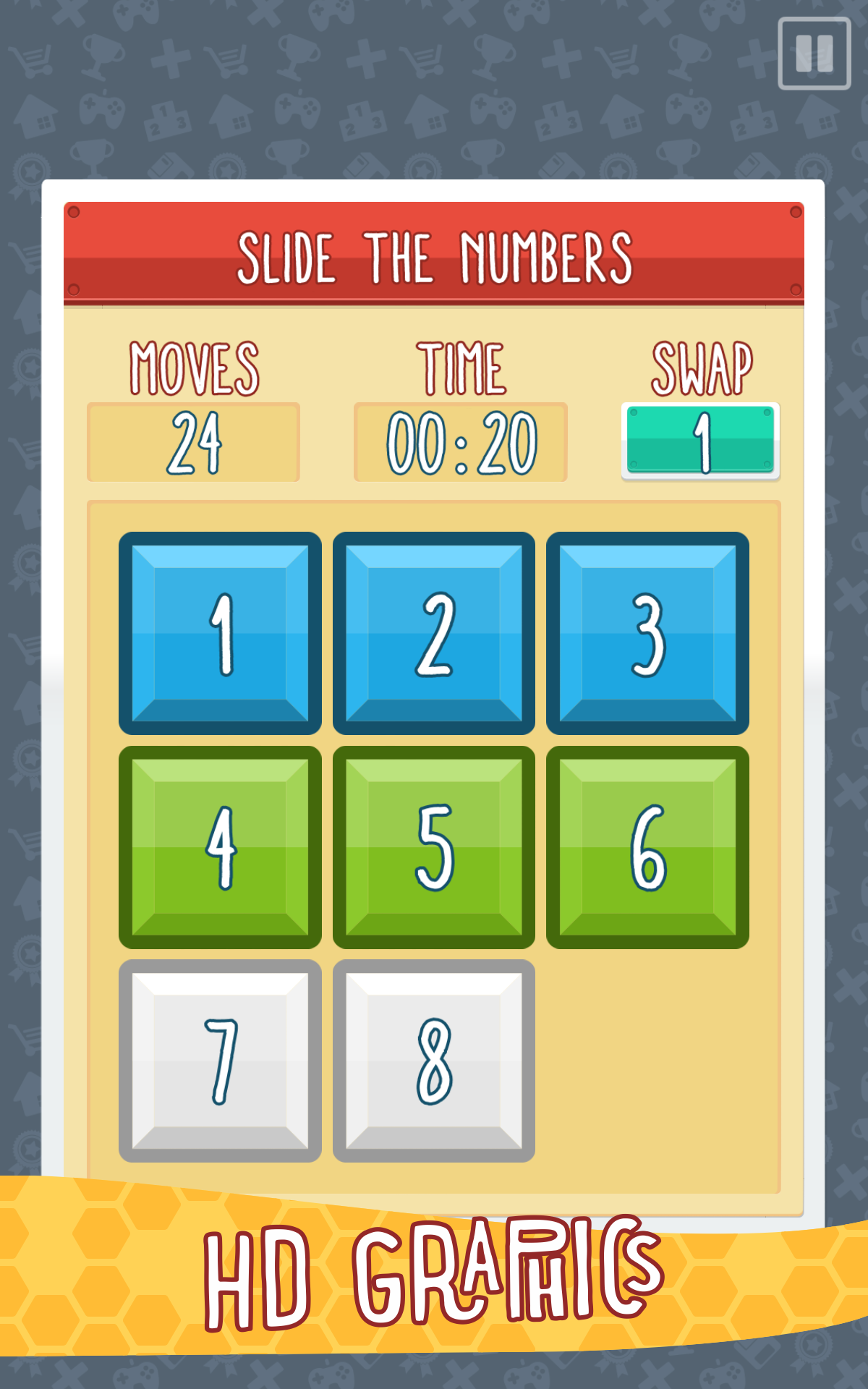Click the TIME label text
Image resolution: width=868 pixels, height=1389 pixels.
(x=461, y=368)
